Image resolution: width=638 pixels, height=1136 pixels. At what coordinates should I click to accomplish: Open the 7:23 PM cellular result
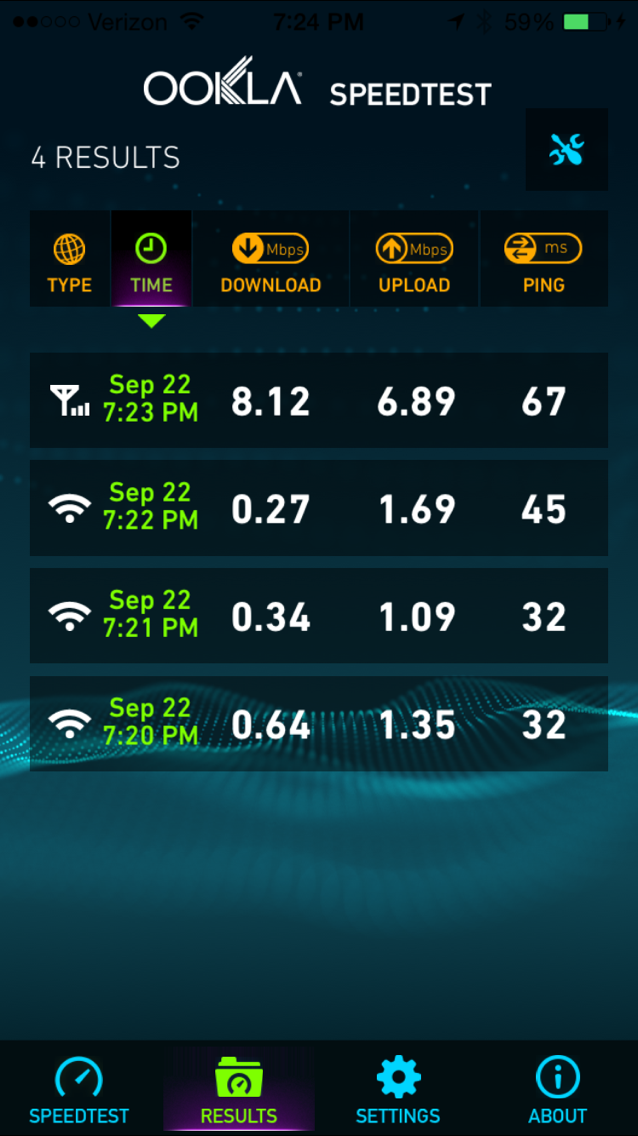pos(319,401)
